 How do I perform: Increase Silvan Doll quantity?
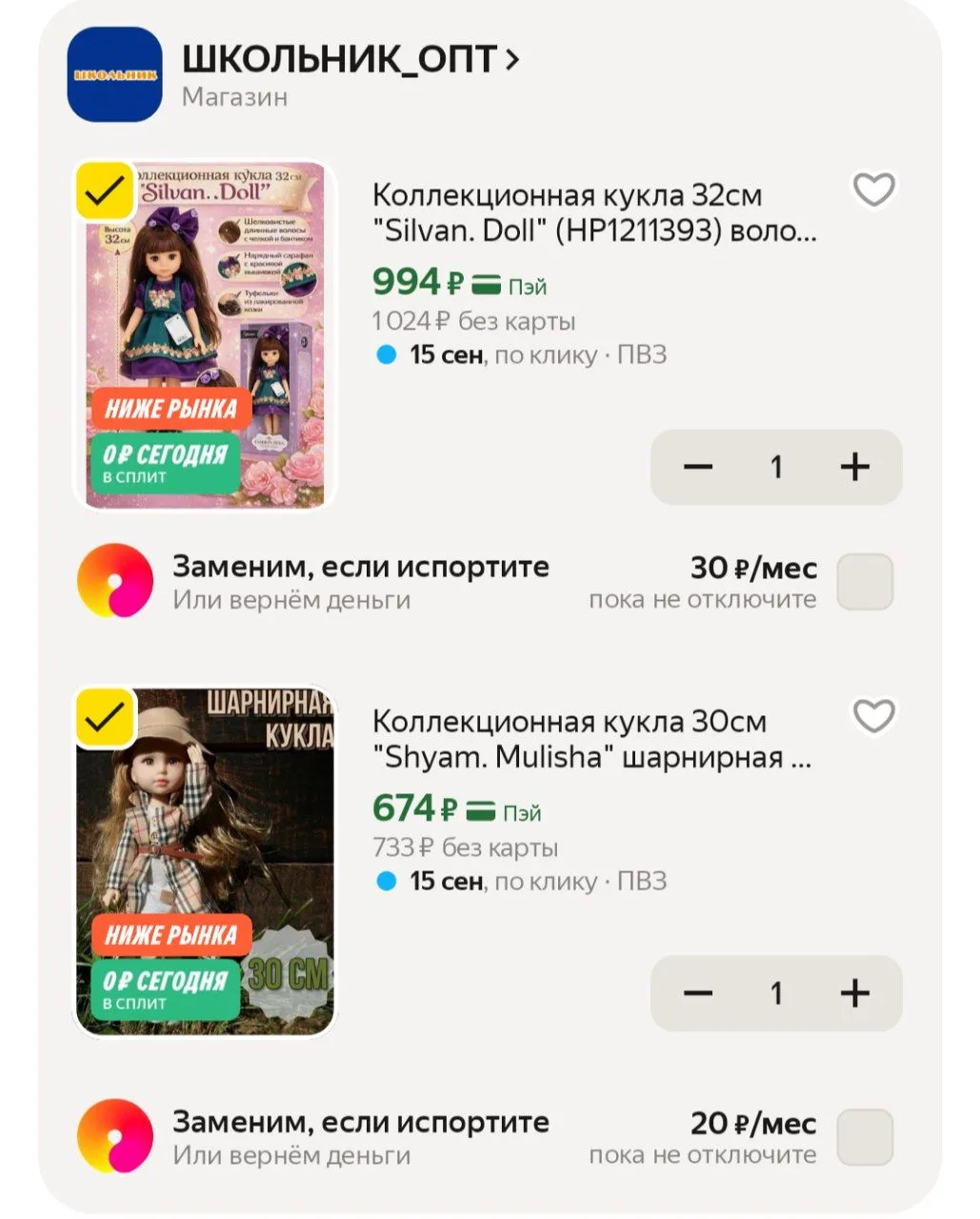[855, 467]
